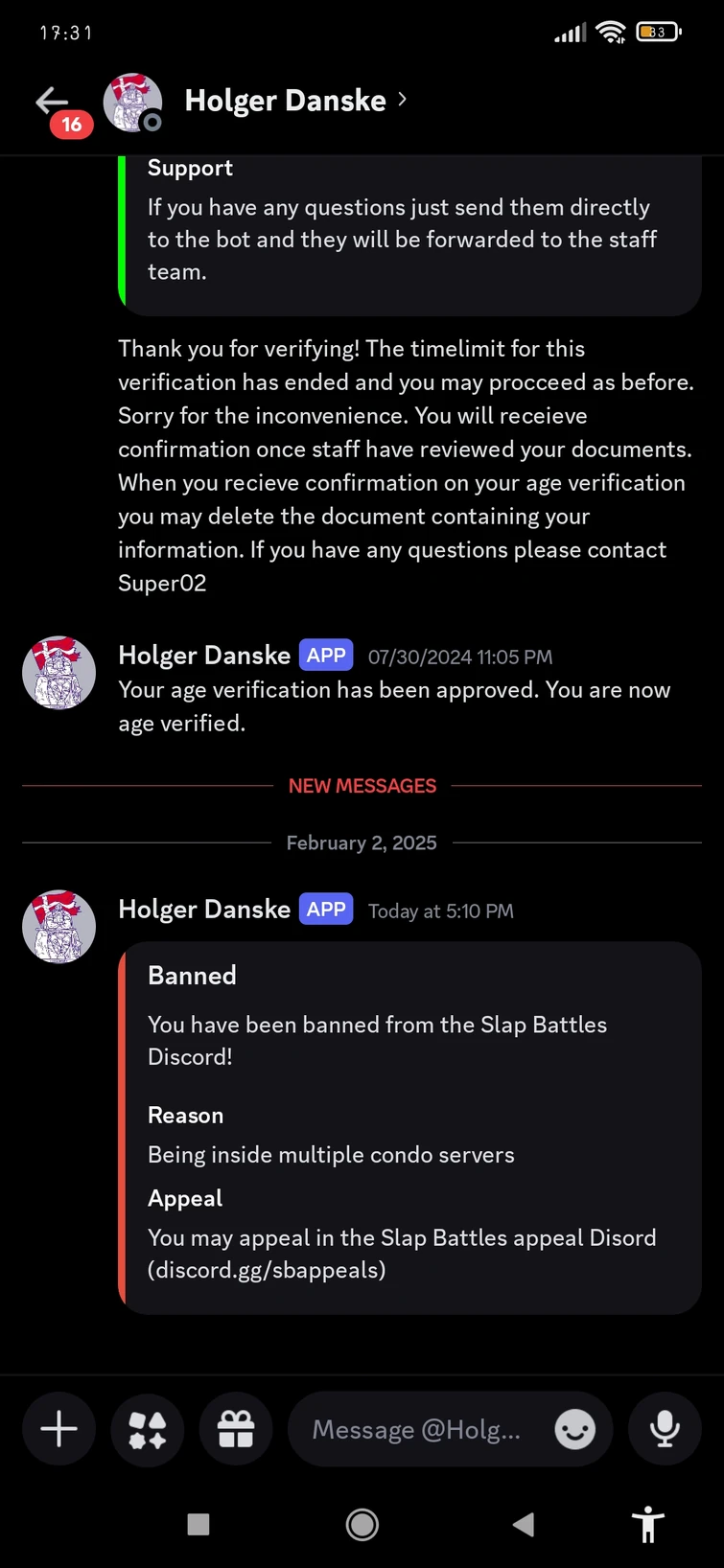
Task: Tap the recent apps square button
Action: point(199,1525)
